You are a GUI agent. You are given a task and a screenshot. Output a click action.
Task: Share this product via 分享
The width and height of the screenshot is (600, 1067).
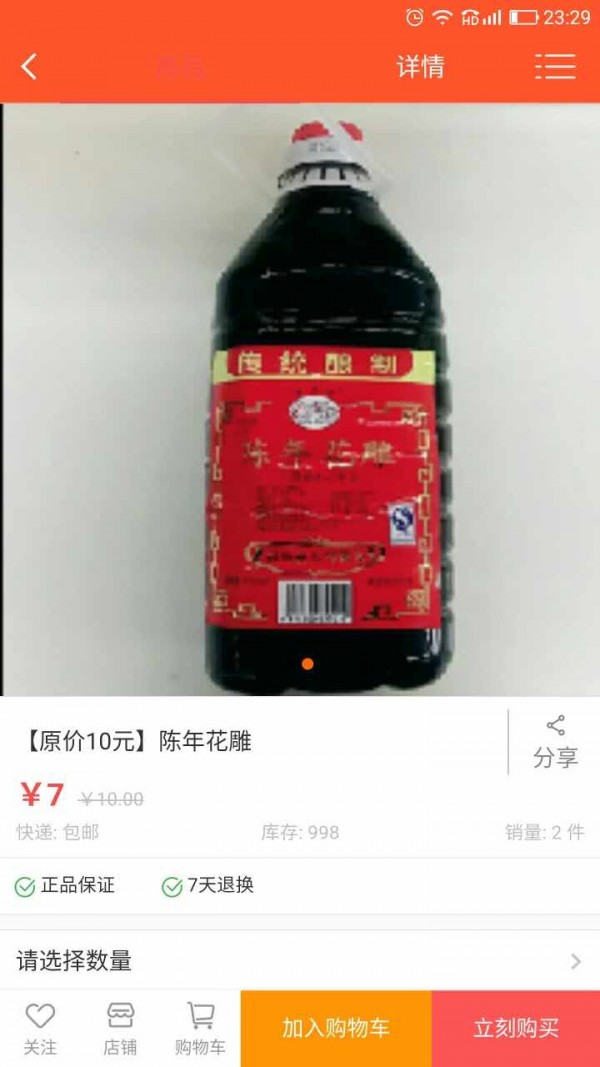coord(555,742)
